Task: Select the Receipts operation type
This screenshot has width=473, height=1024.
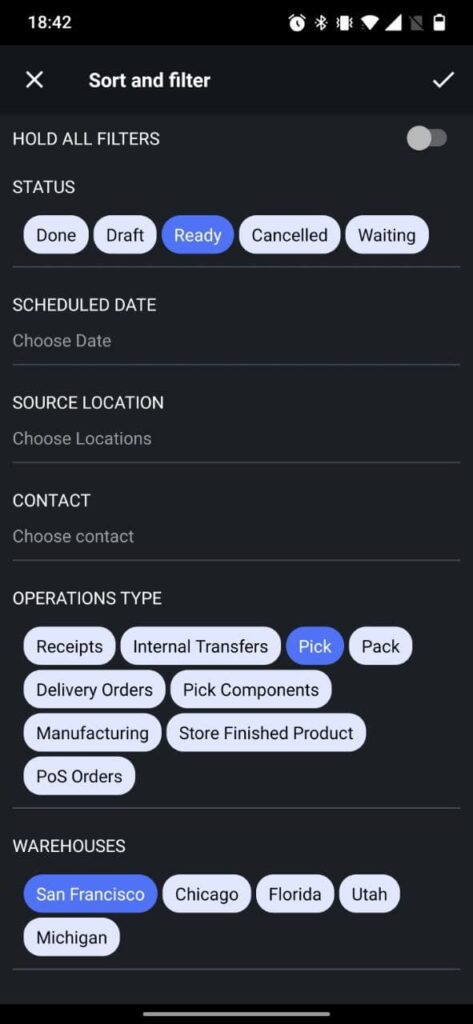Action: (x=69, y=646)
